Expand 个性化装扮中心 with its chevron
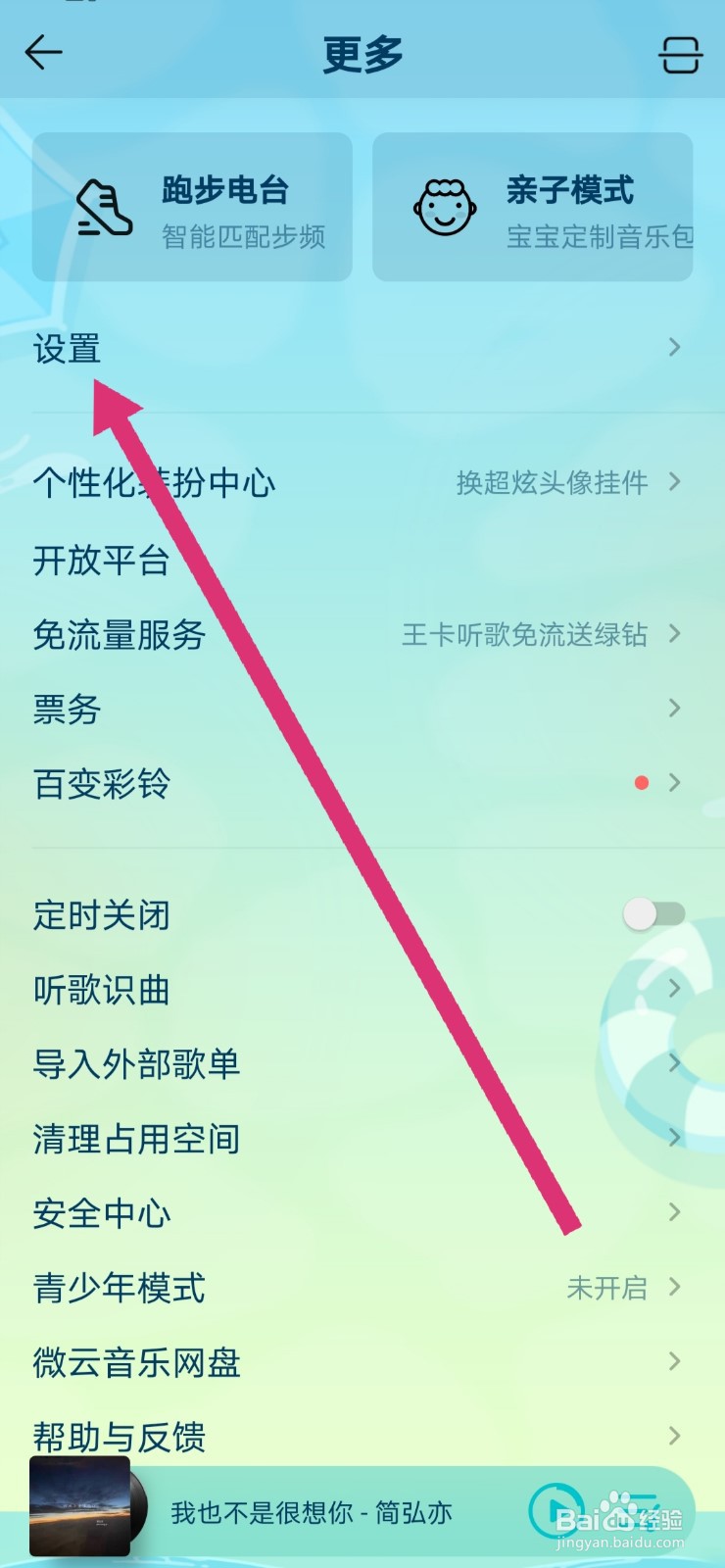This screenshot has width=725, height=1568. click(674, 482)
